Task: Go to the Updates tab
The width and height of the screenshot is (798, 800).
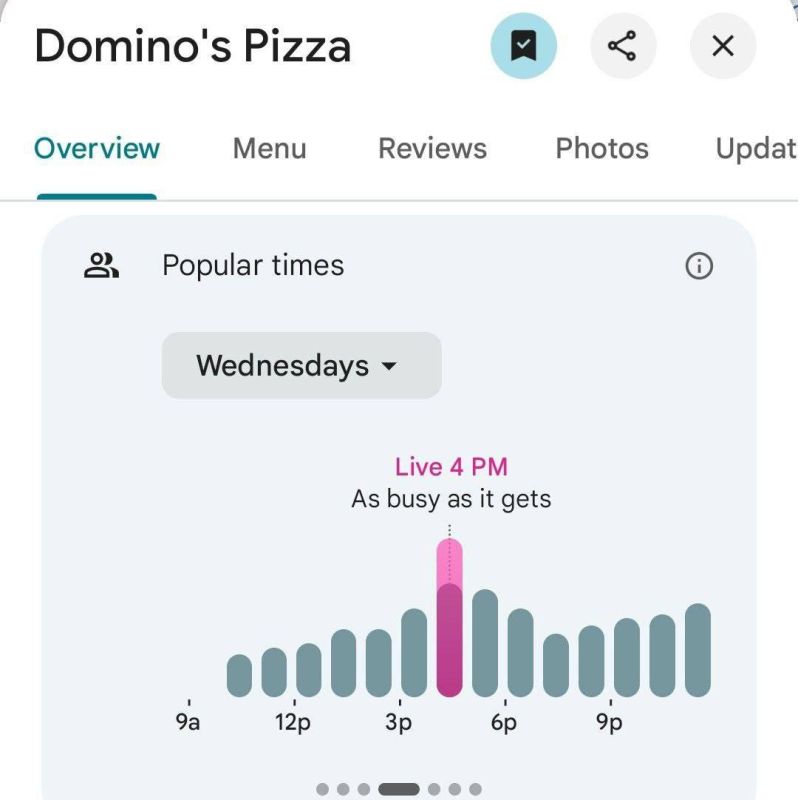Action: (x=756, y=149)
